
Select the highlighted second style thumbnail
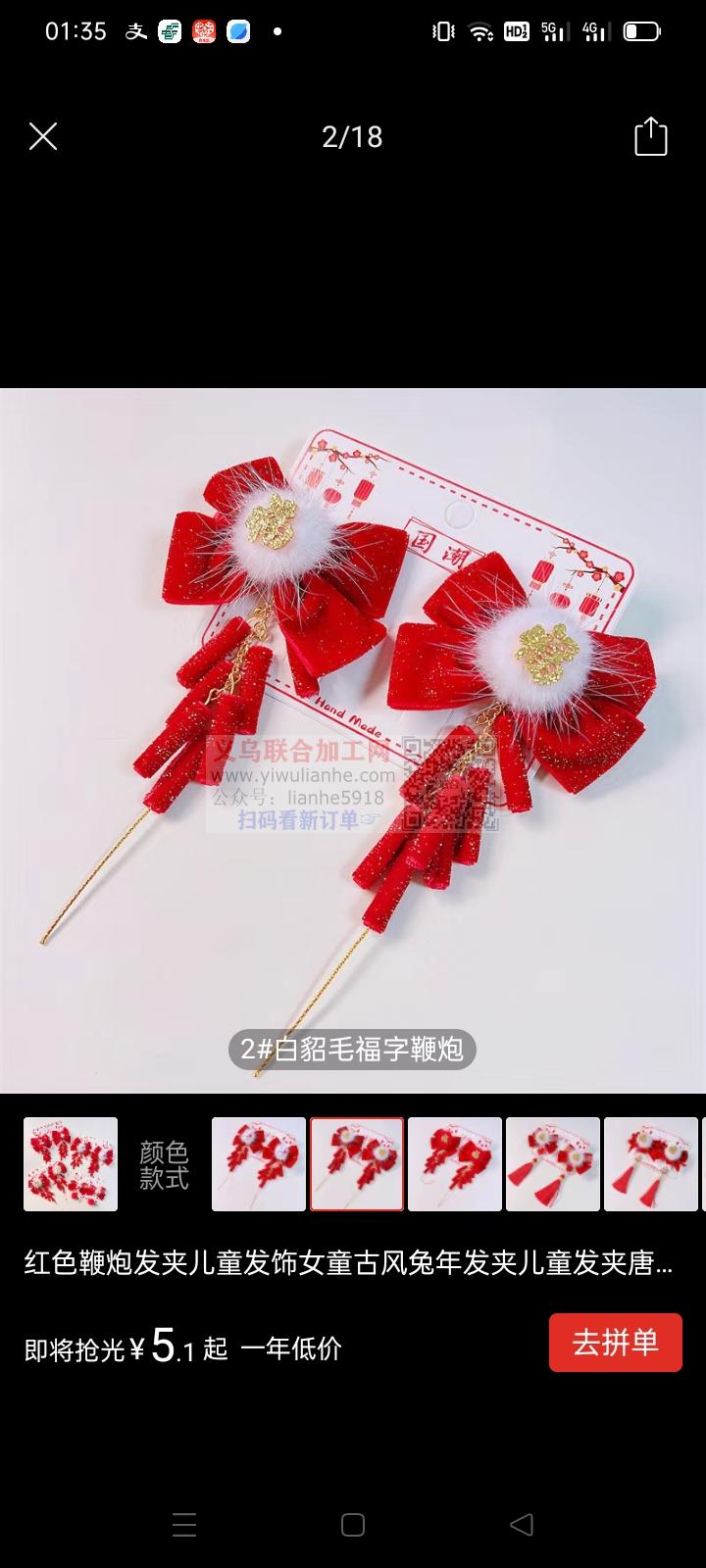coord(357,1164)
